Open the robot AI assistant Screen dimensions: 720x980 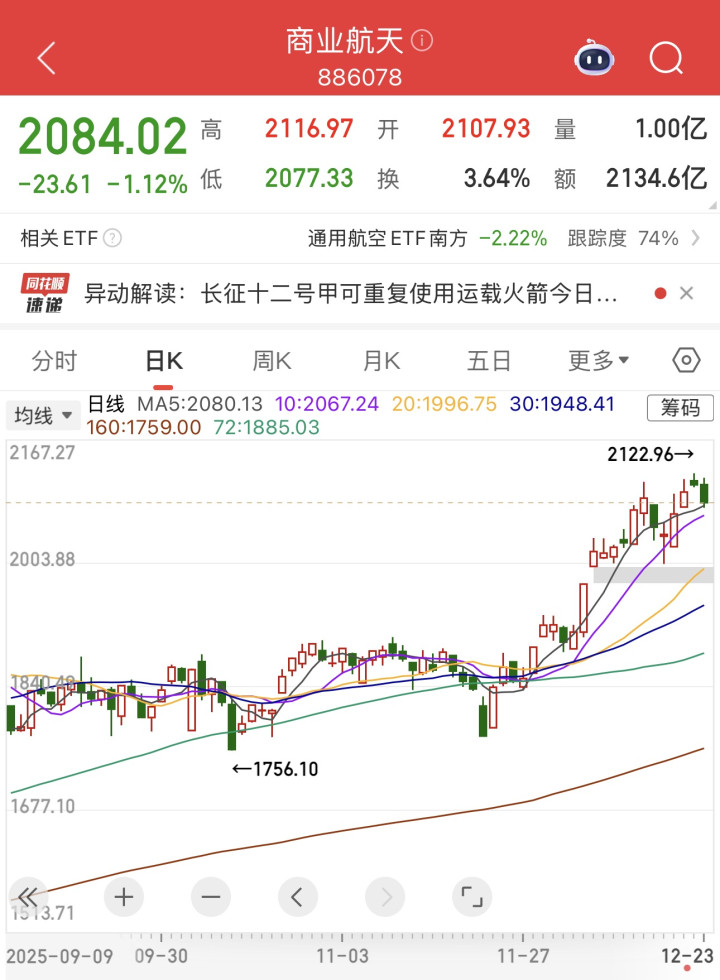593,58
